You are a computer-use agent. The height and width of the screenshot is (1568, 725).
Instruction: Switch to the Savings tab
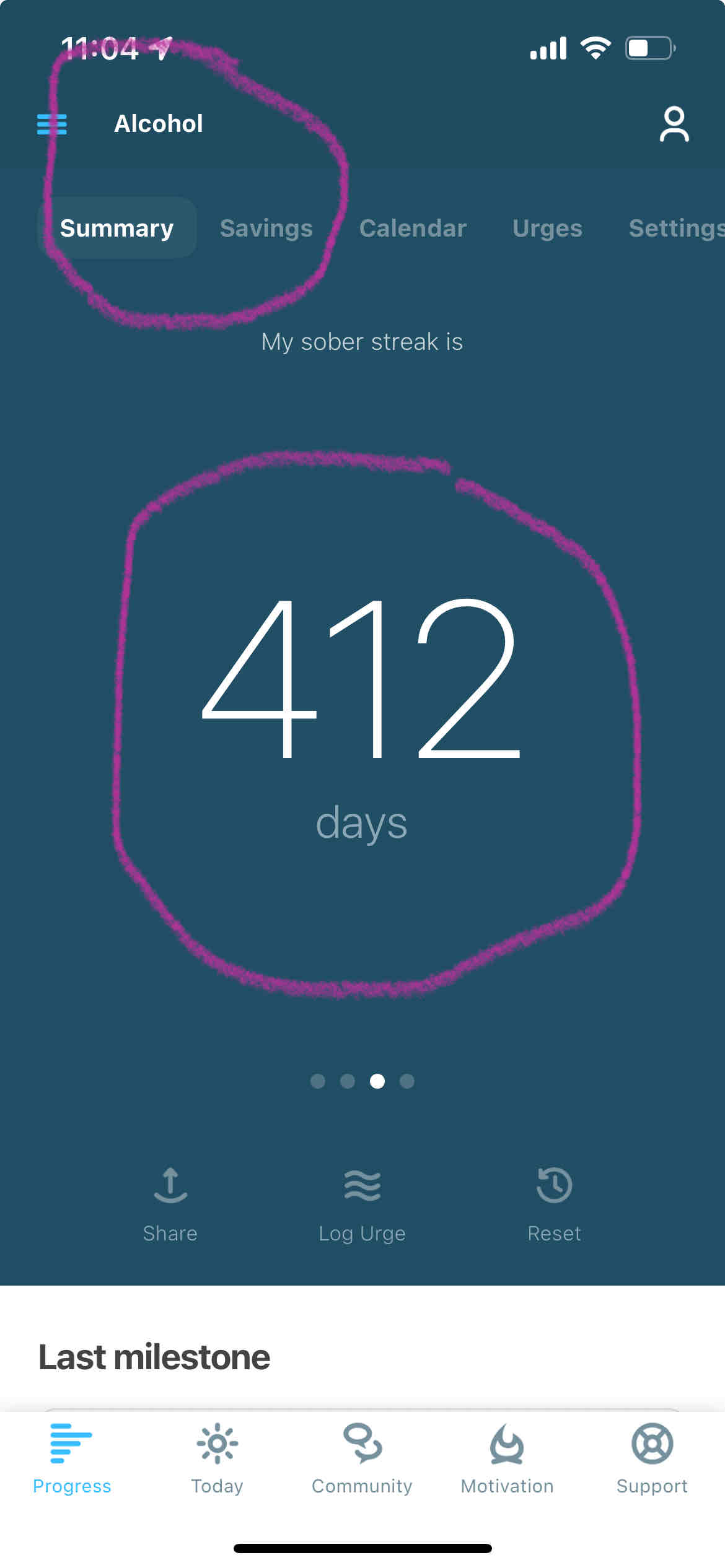coord(266,228)
